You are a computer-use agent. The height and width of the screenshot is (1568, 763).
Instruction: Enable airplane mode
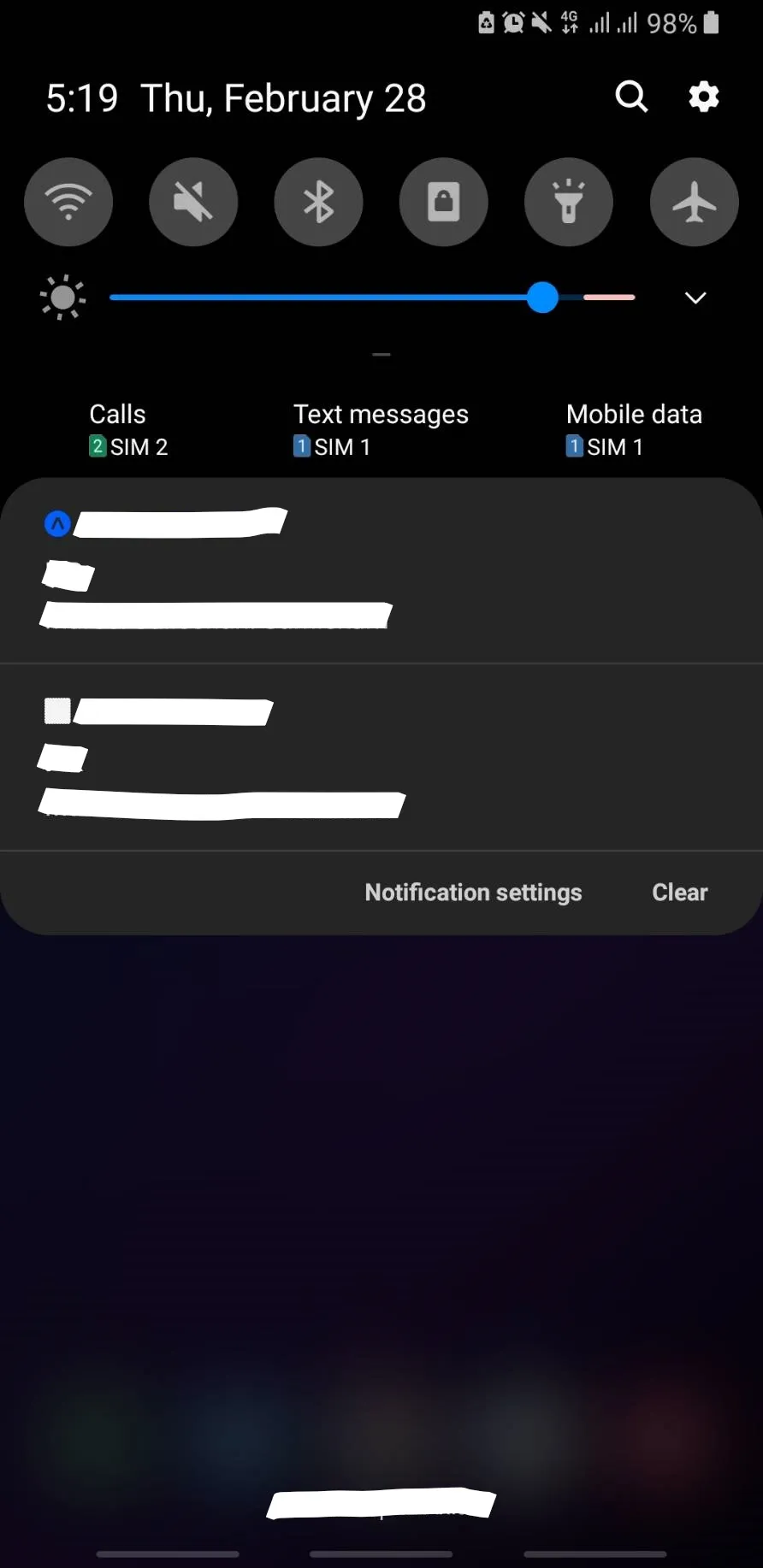coord(694,203)
